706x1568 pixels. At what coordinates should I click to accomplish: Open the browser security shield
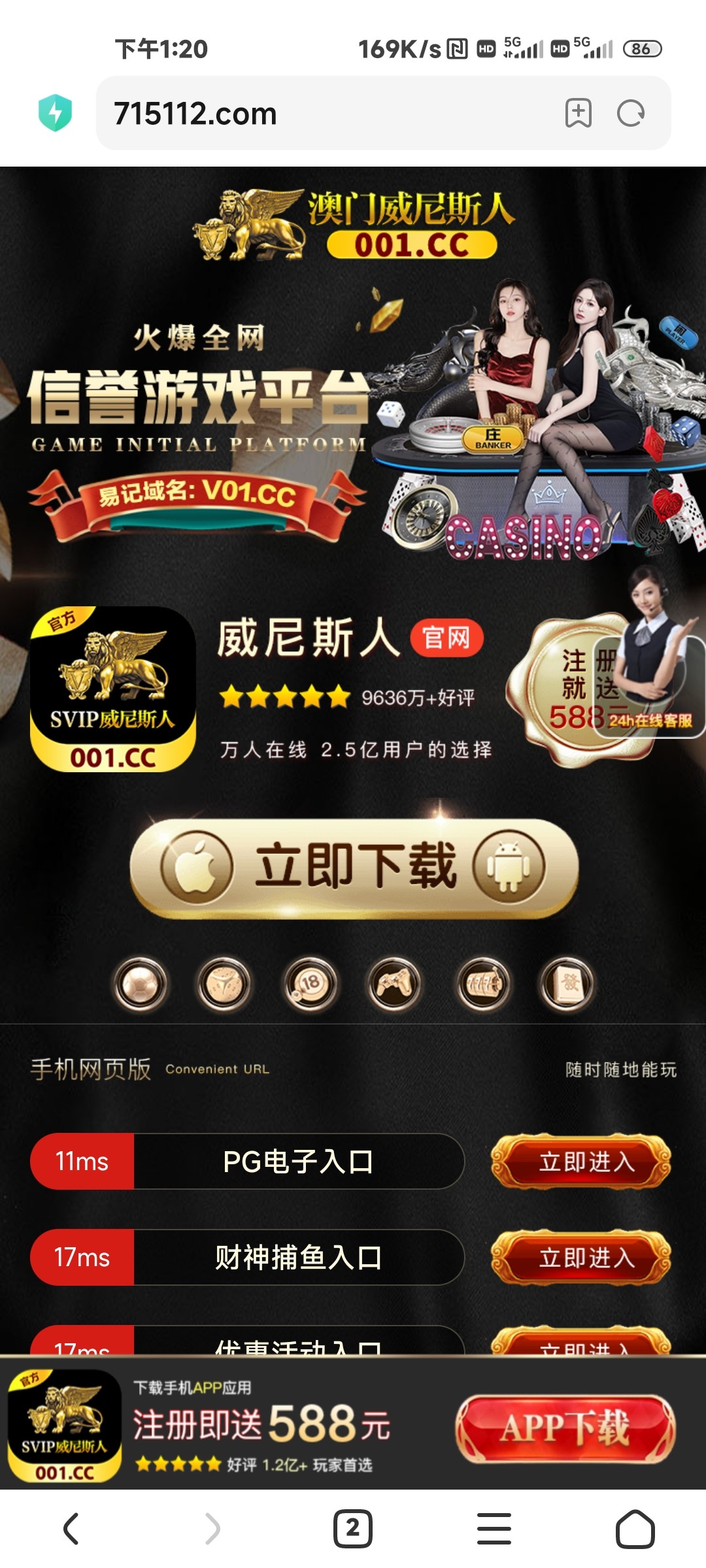[56, 113]
